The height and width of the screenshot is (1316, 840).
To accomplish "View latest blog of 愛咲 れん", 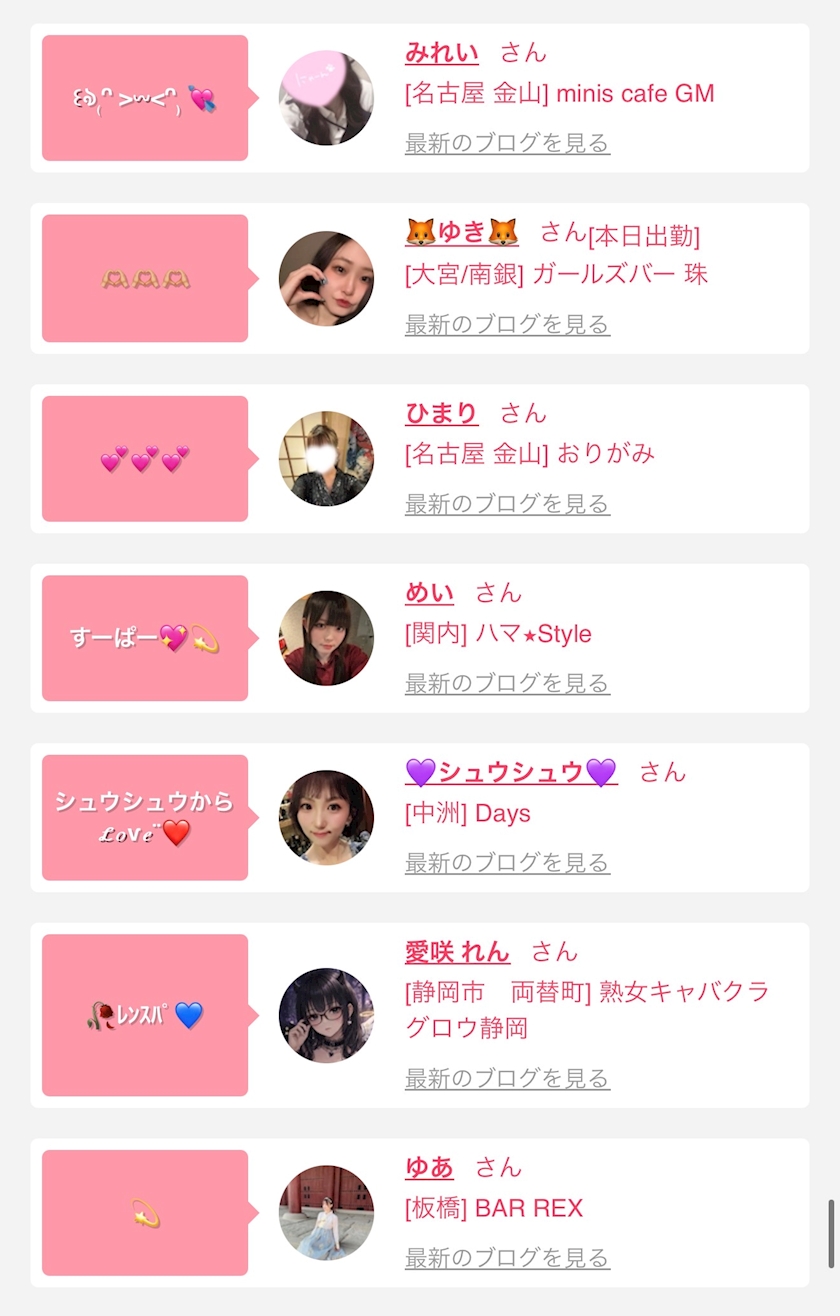I will (507, 1078).
